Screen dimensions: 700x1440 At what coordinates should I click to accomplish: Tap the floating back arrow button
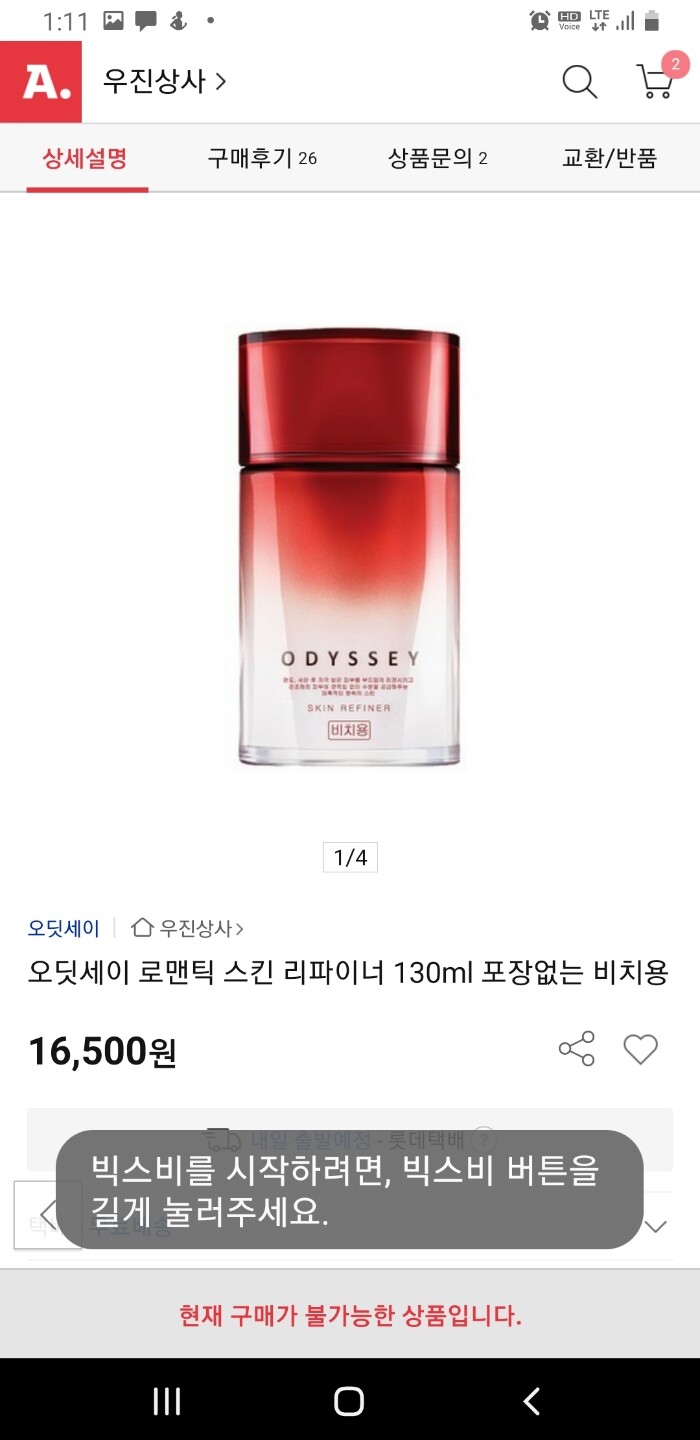(47, 1215)
